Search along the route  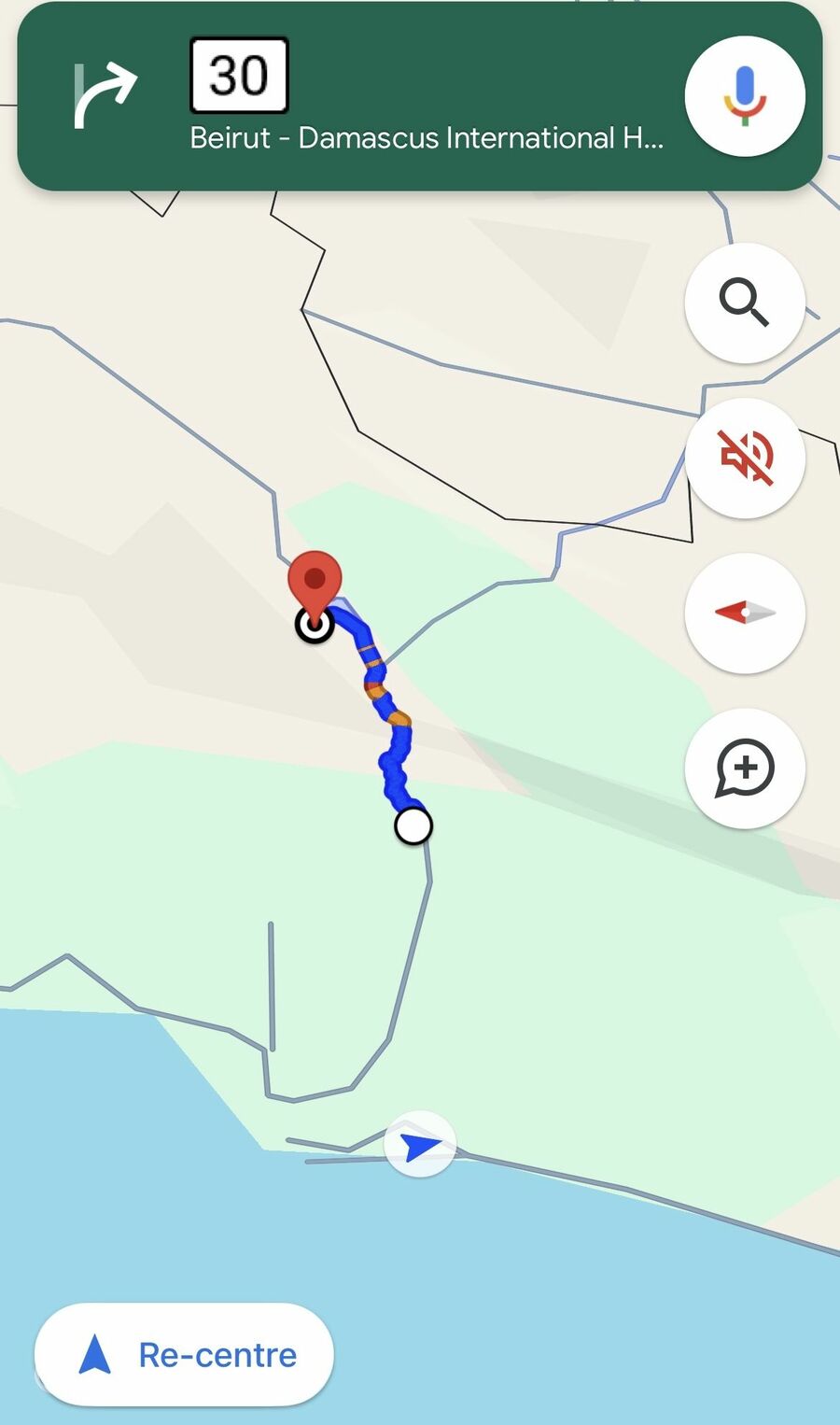(744, 303)
